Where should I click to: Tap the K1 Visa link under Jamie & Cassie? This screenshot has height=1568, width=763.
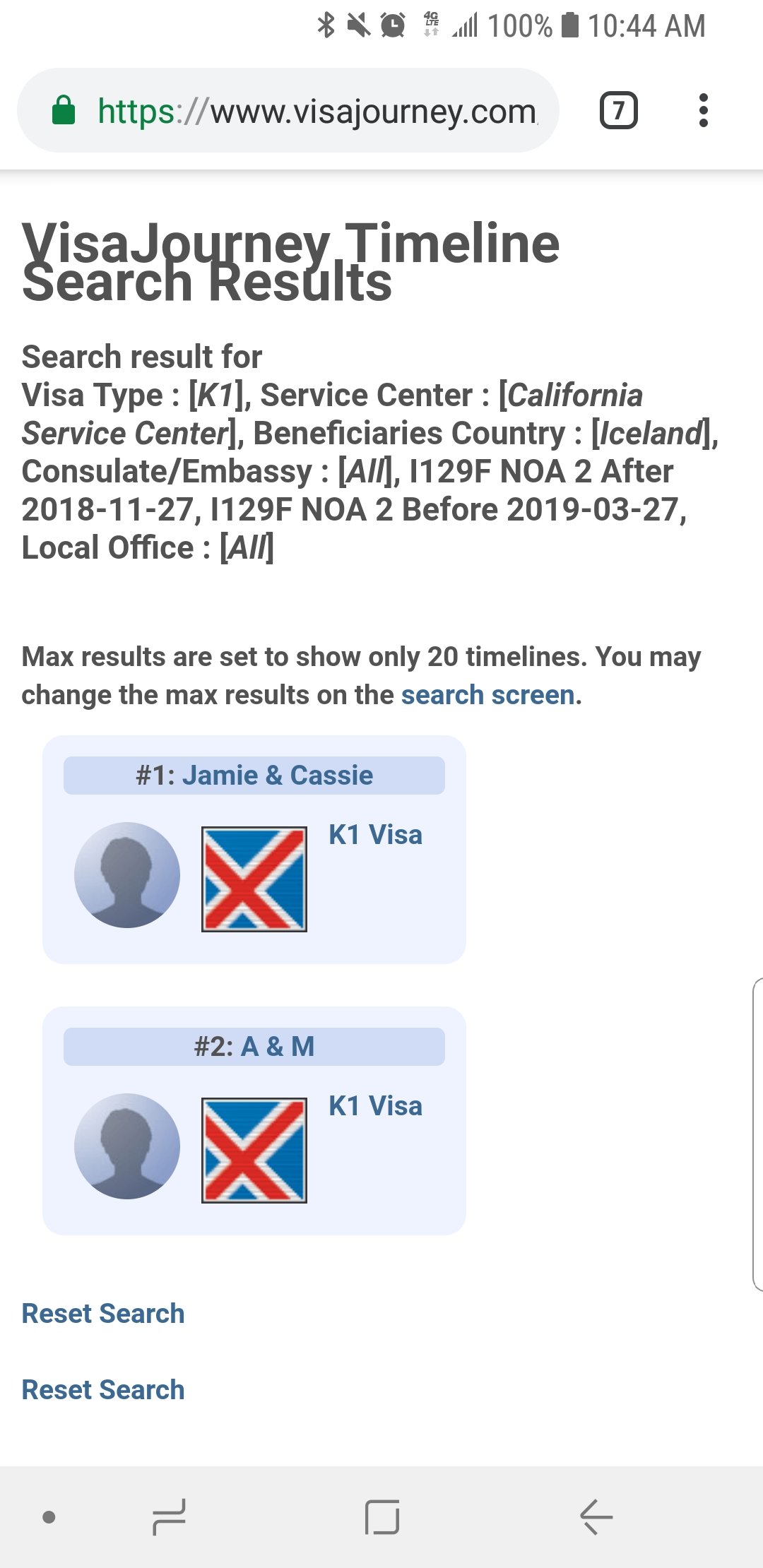coord(375,835)
